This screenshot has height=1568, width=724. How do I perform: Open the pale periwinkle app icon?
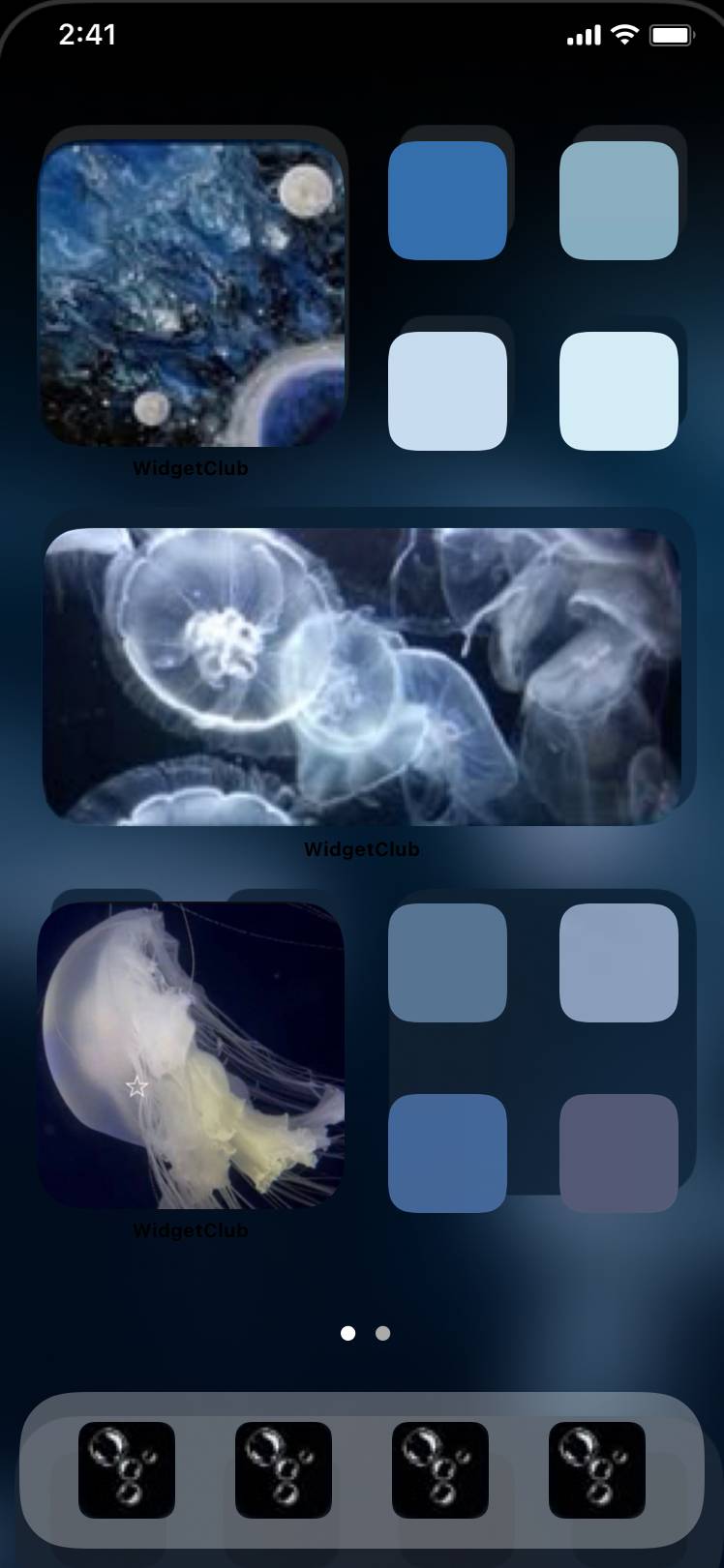click(447, 391)
